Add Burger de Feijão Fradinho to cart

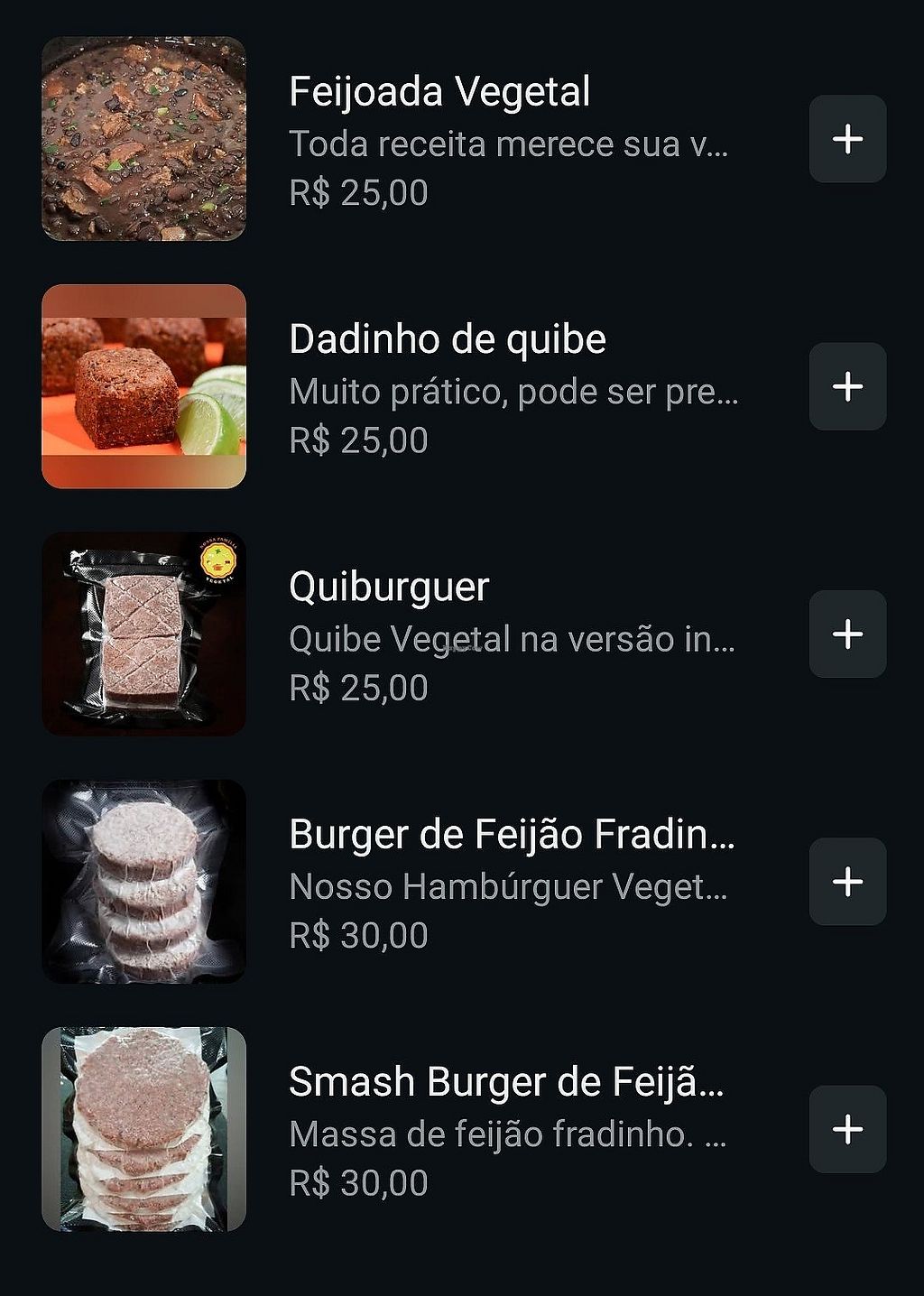(847, 882)
